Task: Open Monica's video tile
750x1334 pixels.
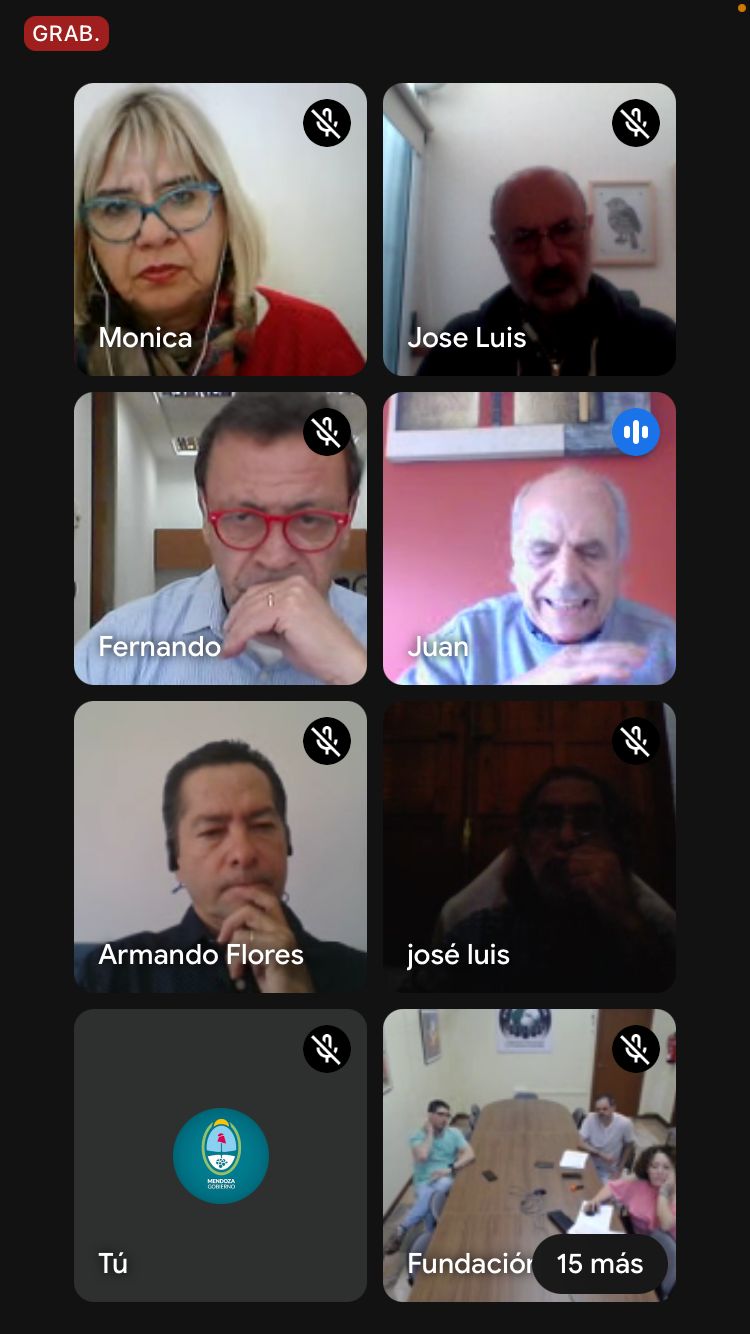Action: pos(220,229)
